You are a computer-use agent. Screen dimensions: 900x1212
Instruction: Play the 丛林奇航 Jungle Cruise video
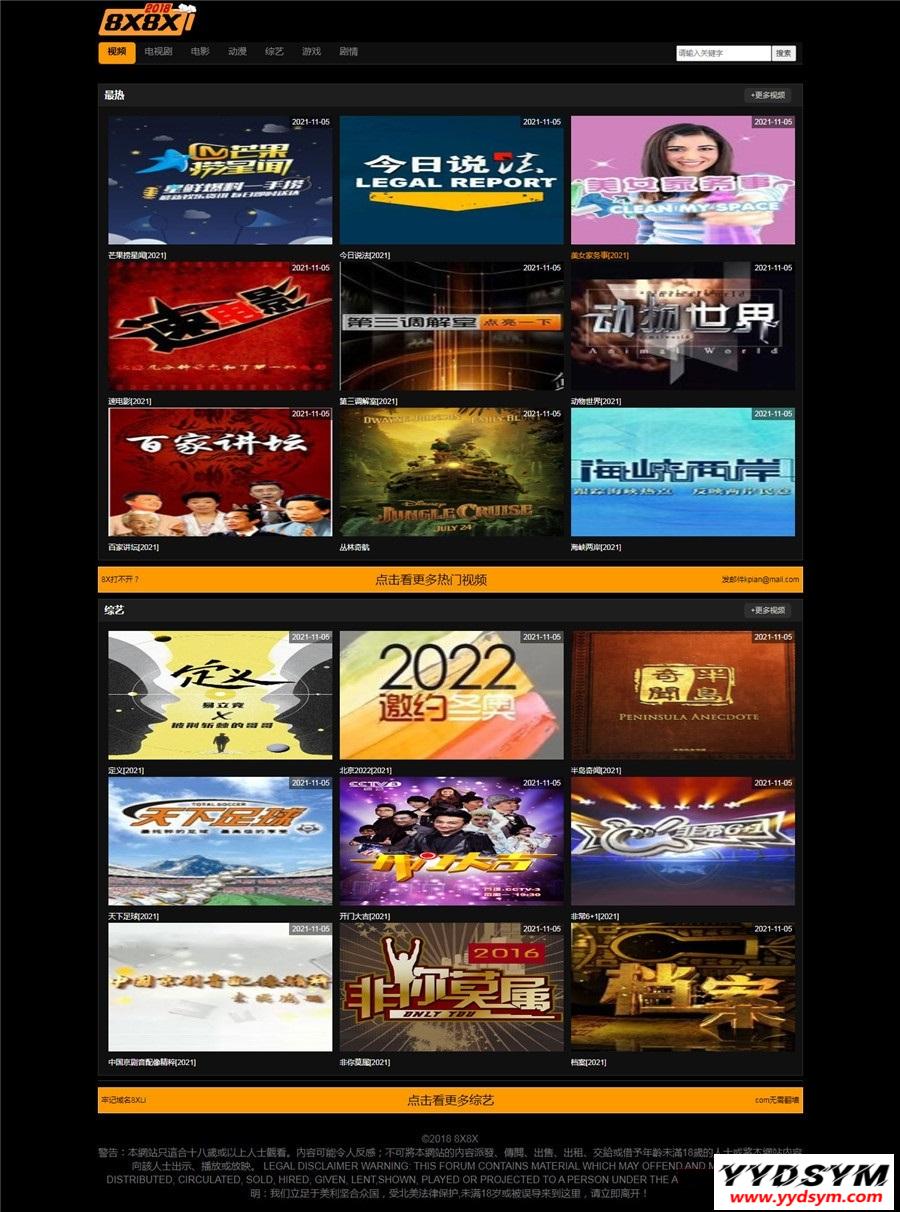pos(451,472)
